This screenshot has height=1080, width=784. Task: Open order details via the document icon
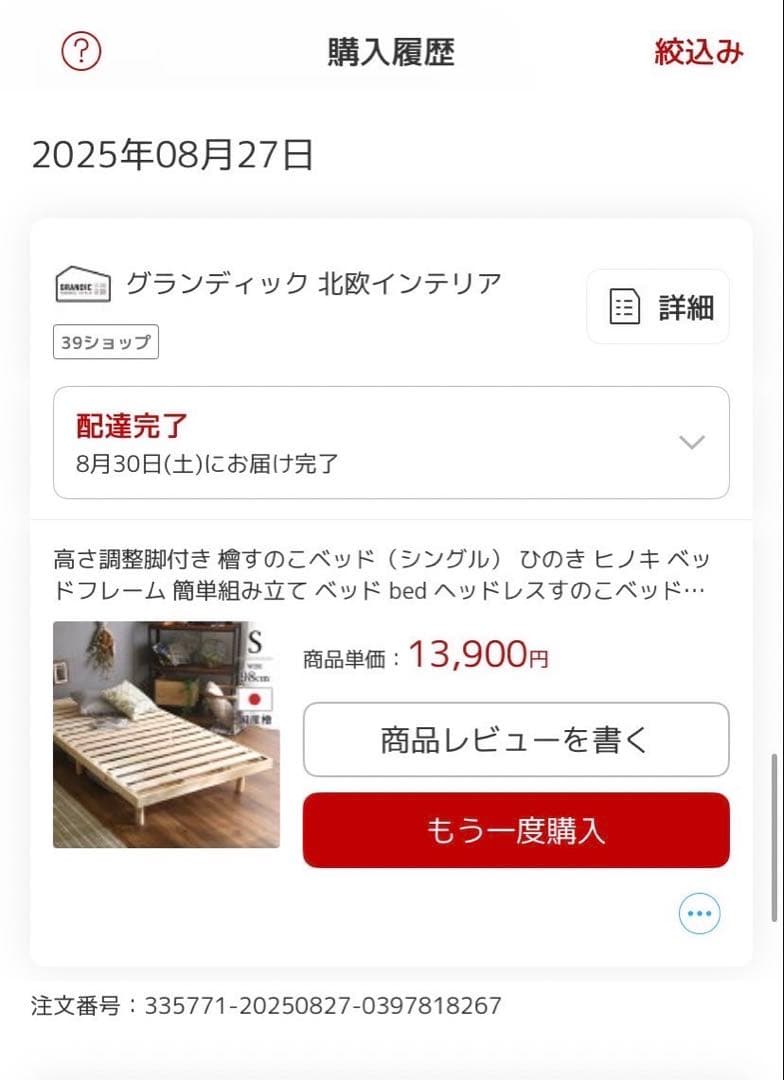point(625,307)
